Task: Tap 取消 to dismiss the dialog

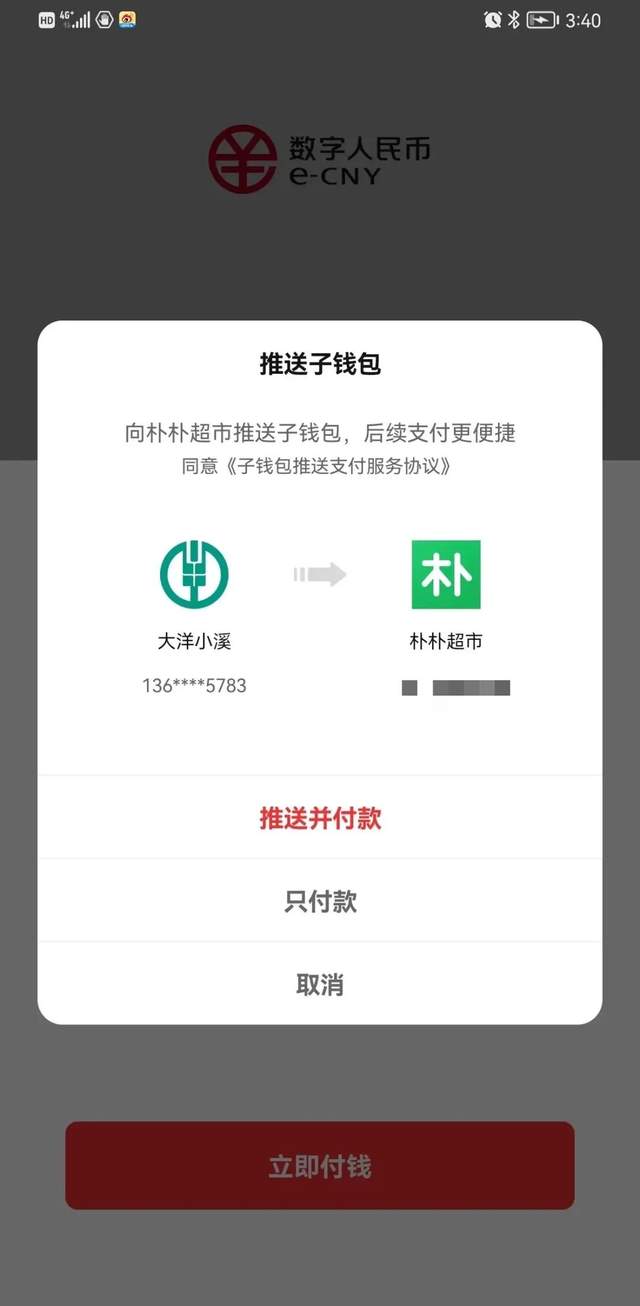Action: 320,984
